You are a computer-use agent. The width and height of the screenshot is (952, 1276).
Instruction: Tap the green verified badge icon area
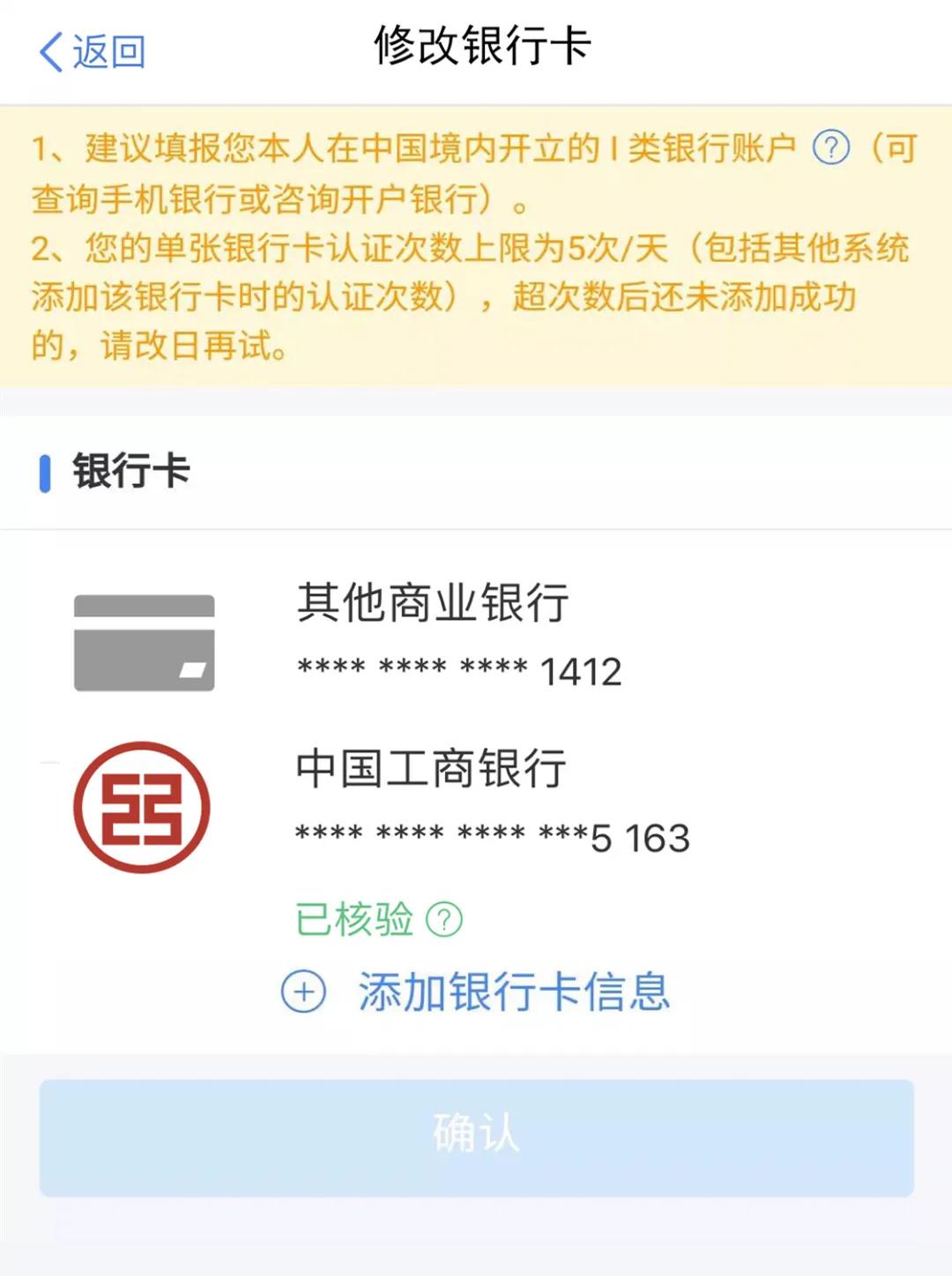point(446,918)
